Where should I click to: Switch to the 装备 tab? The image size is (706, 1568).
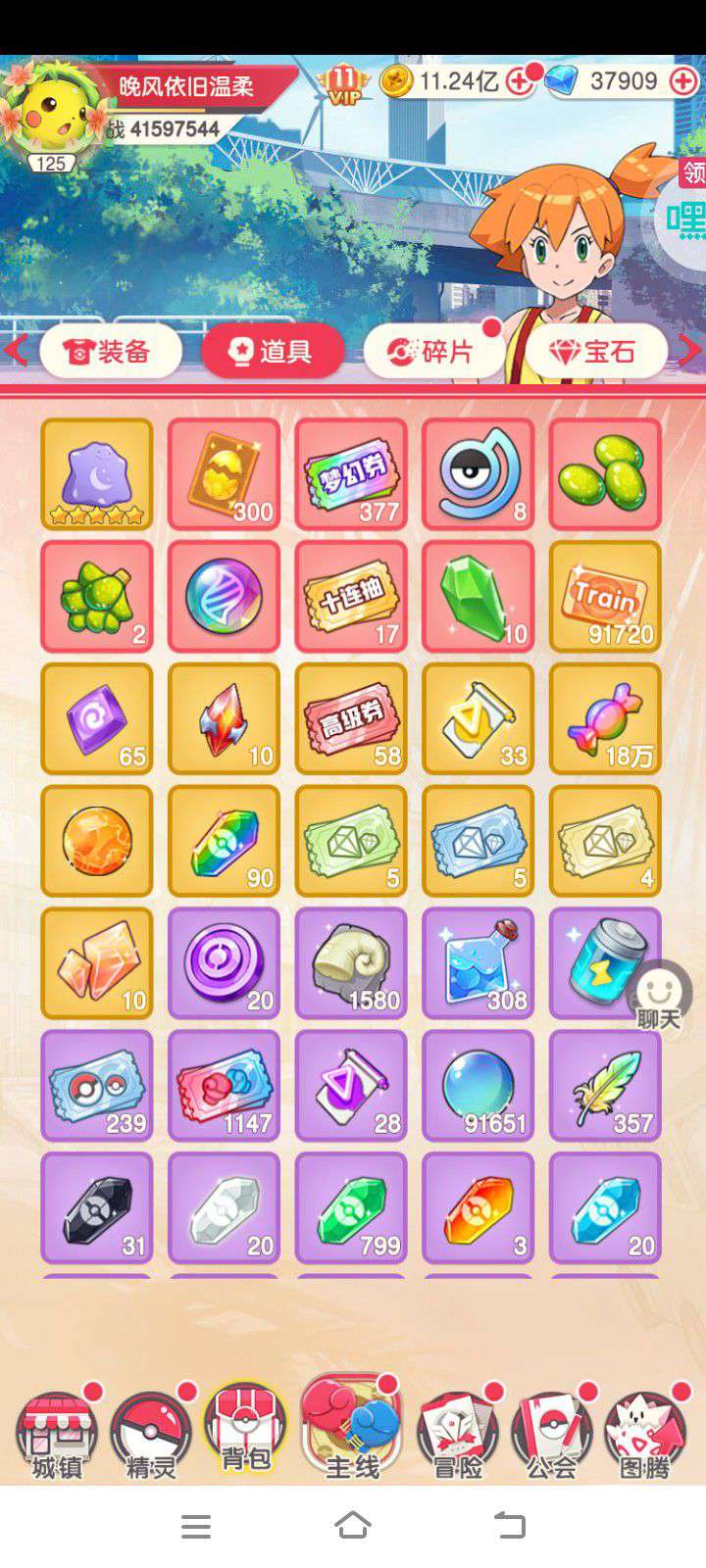[111, 351]
